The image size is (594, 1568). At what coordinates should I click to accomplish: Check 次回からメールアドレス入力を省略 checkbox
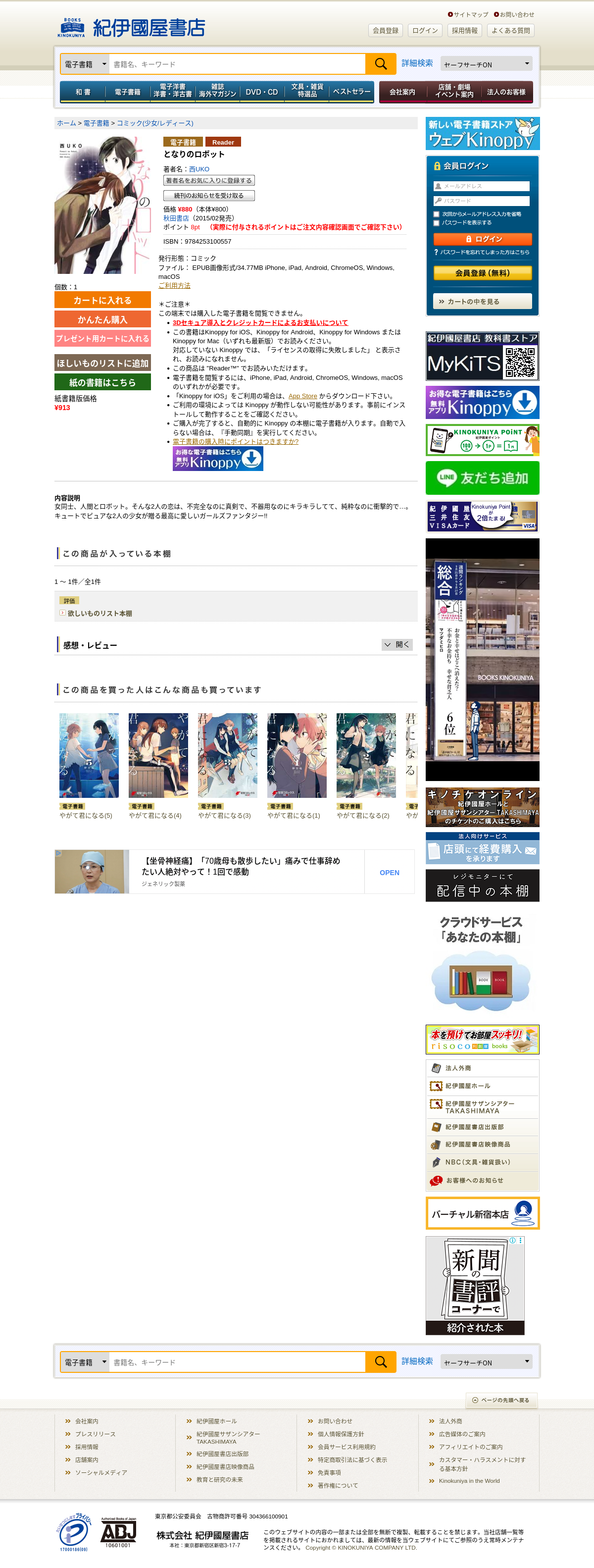[x=437, y=214]
